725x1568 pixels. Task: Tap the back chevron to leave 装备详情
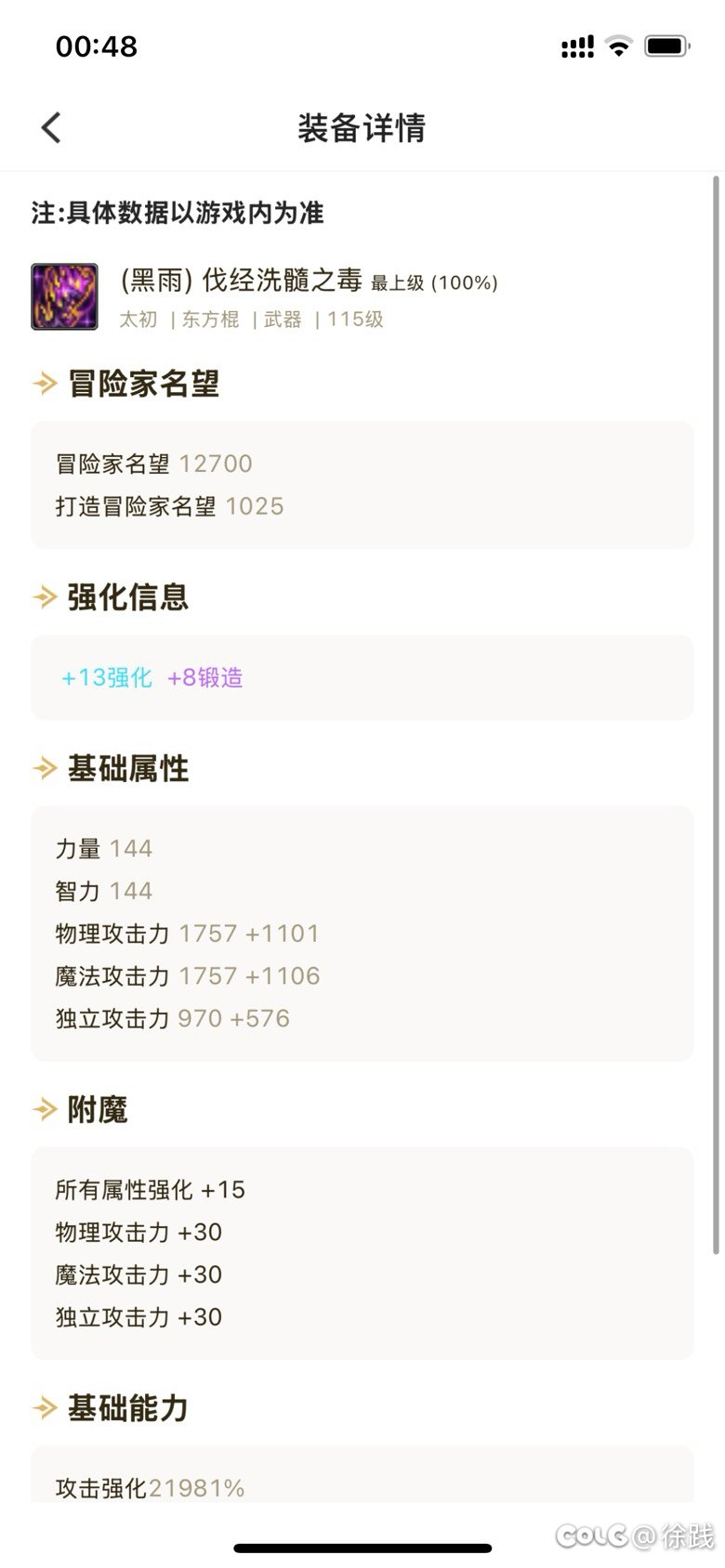pyautogui.click(x=51, y=127)
